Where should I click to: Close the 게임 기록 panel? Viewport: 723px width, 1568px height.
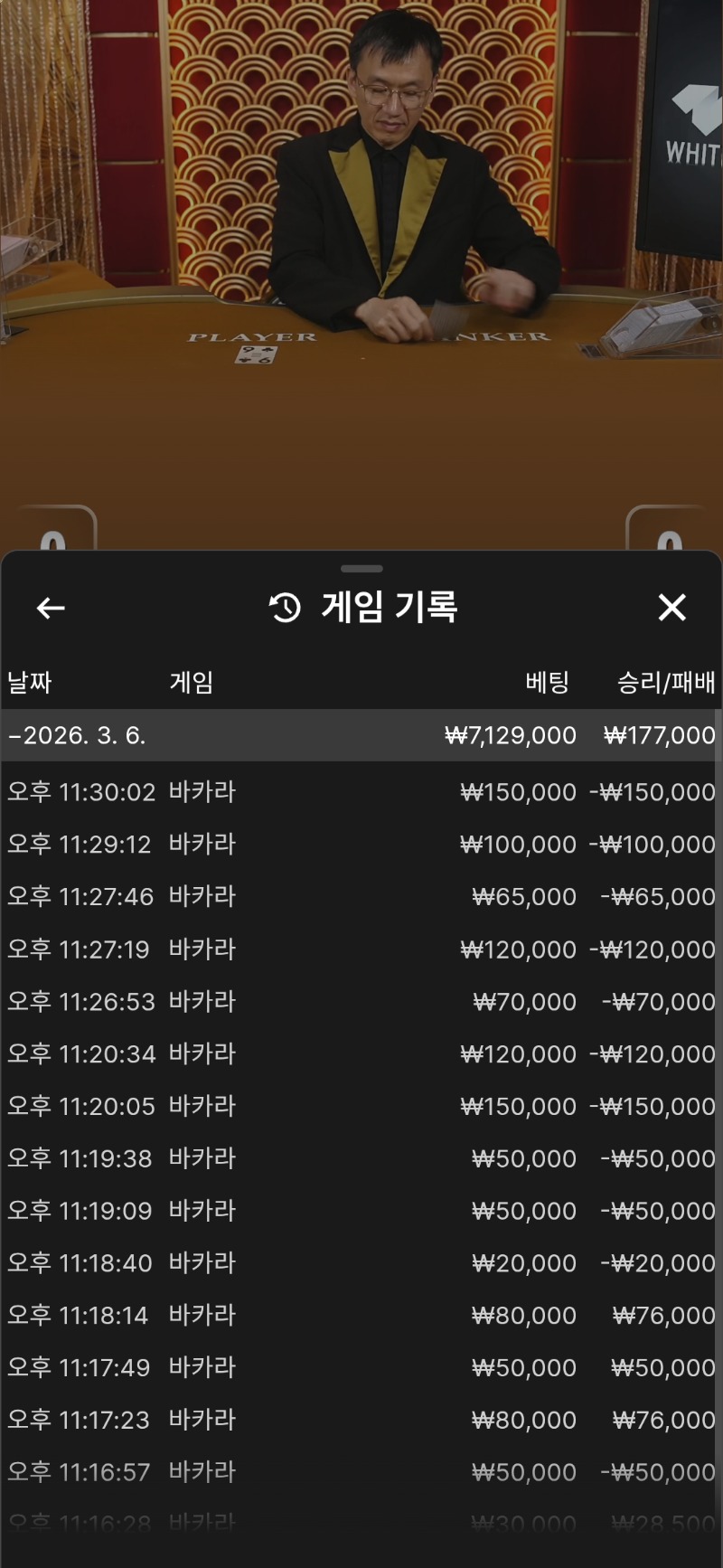pyautogui.click(x=671, y=608)
